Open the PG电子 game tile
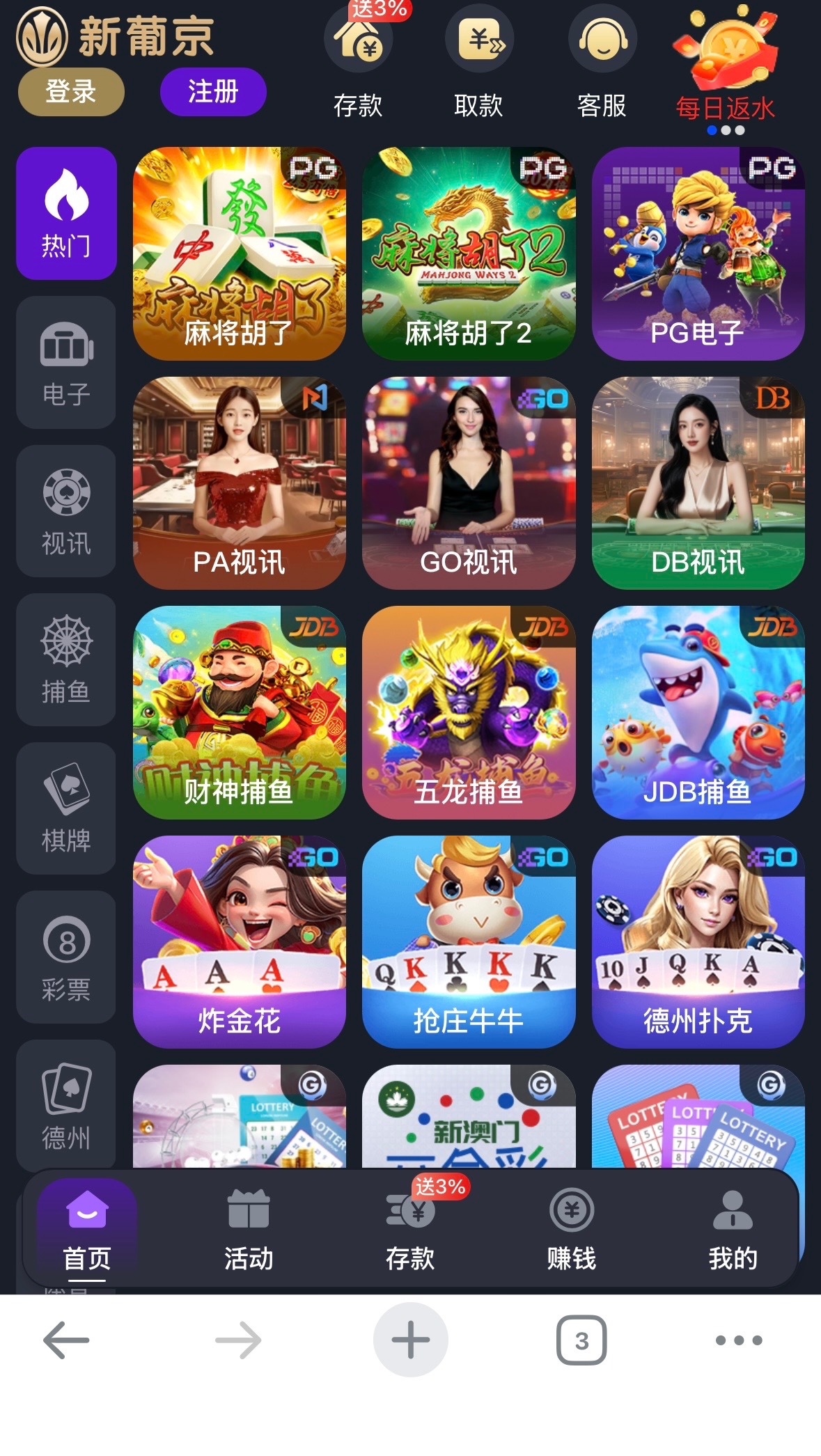 [x=698, y=253]
